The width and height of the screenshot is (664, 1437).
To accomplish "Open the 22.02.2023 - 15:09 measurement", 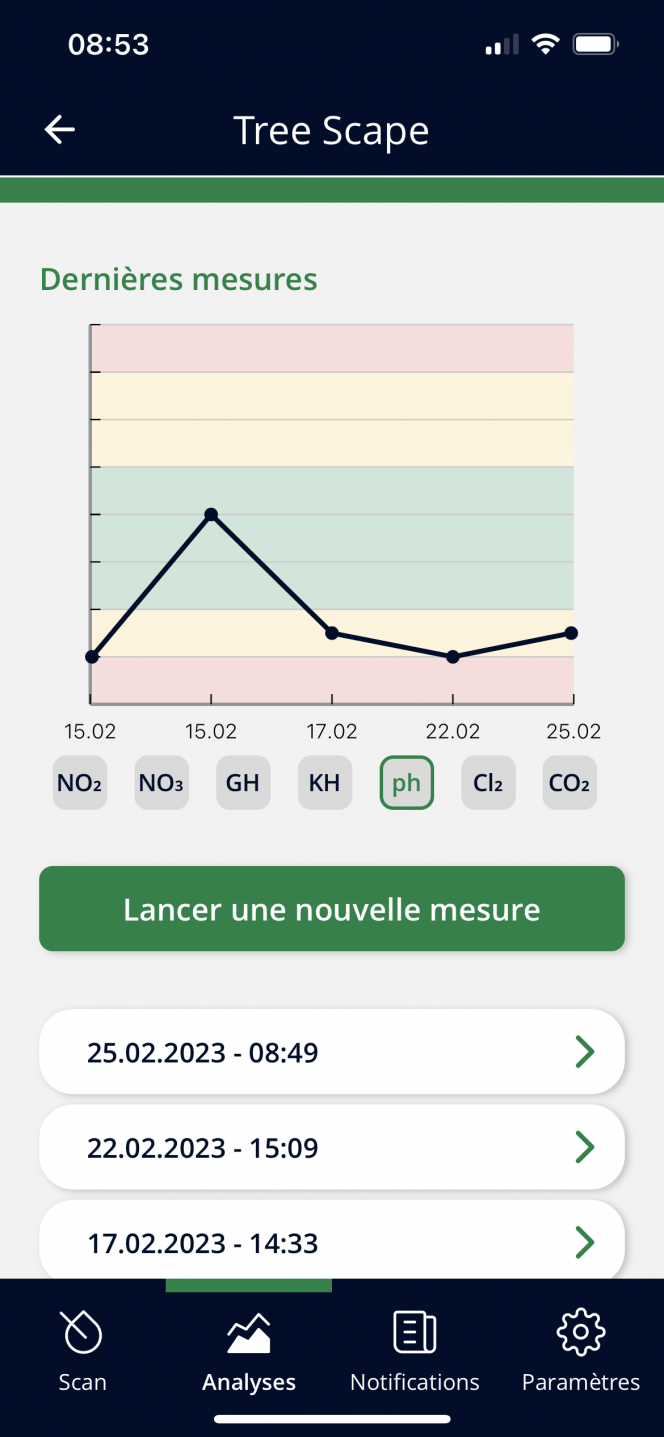I will point(332,1147).
